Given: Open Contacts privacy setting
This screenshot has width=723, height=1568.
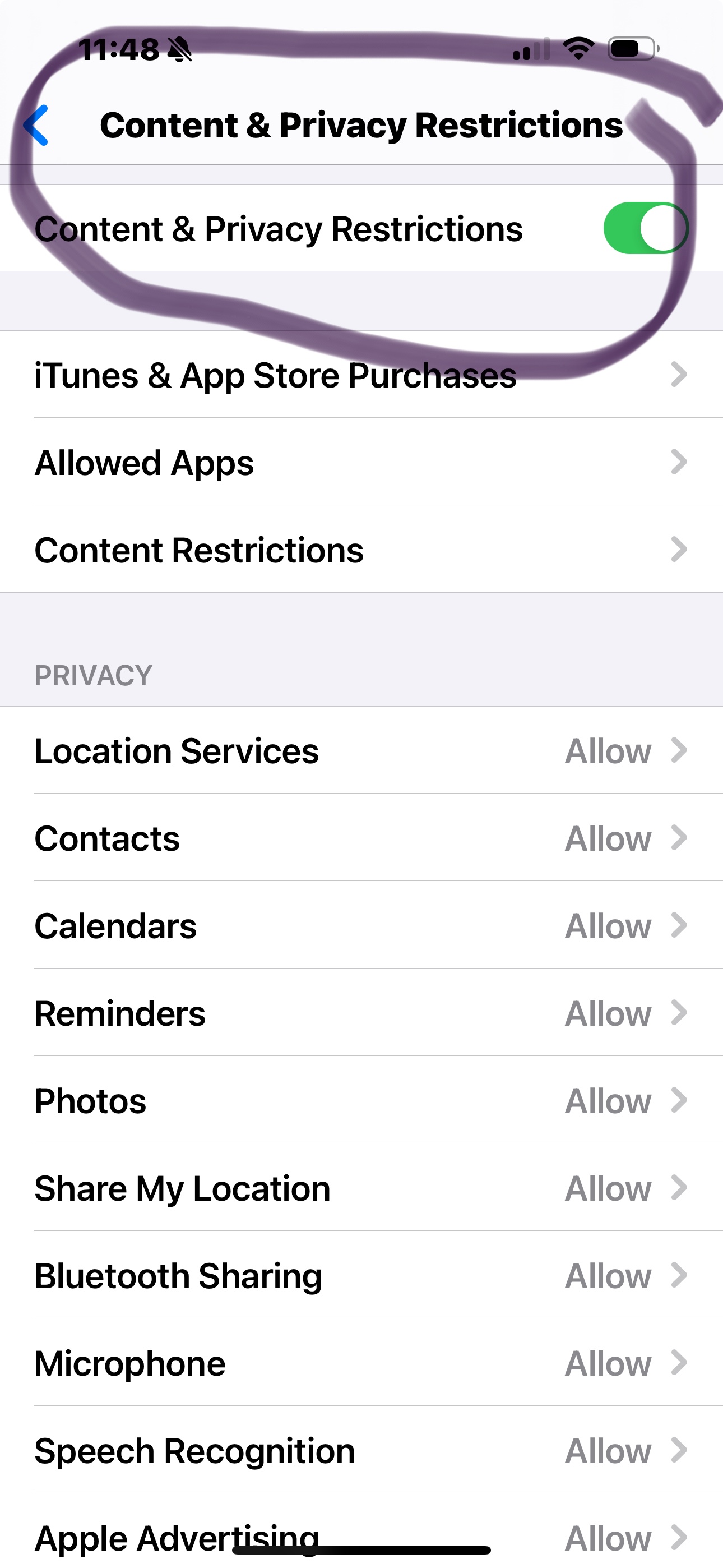Looking at the screenshot, I should click(361, 839).
